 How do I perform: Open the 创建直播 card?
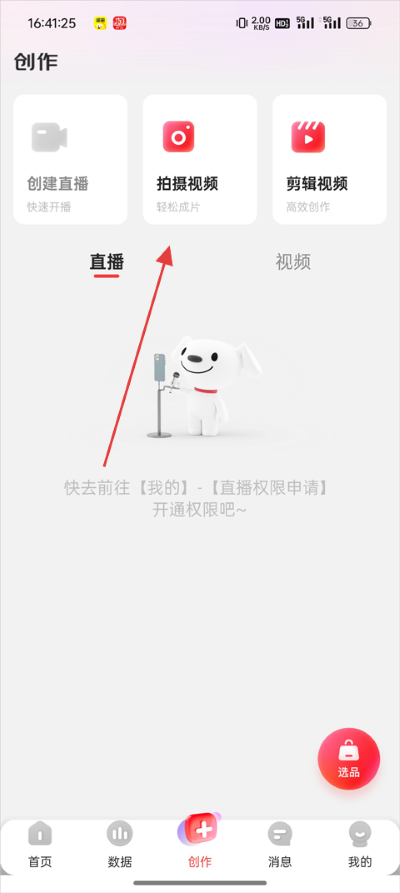[70, 159]
